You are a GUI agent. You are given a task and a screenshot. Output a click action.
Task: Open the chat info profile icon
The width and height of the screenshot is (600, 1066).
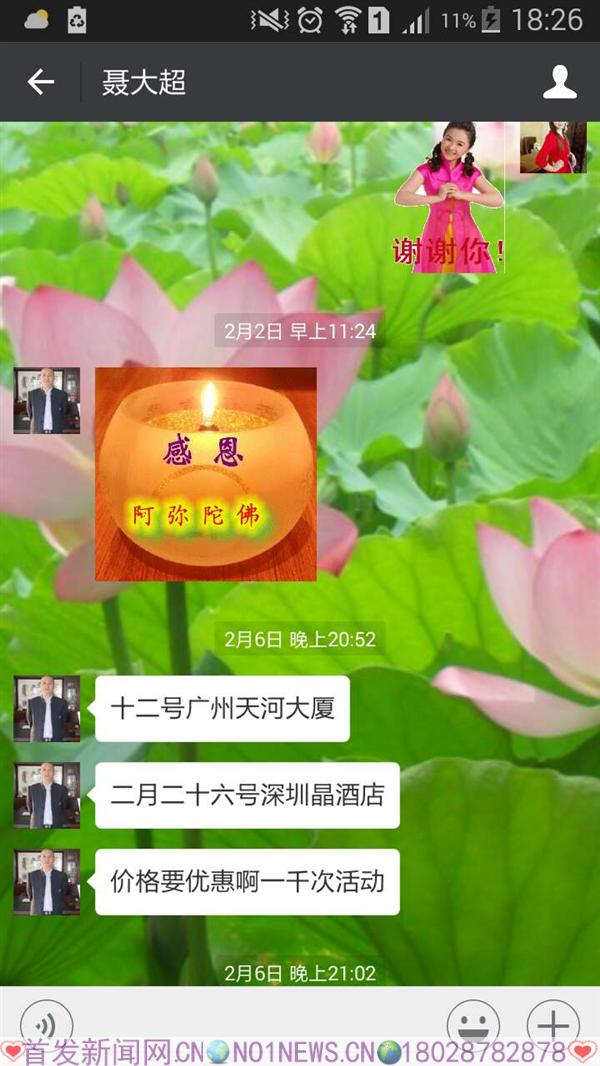coord(560,82)
